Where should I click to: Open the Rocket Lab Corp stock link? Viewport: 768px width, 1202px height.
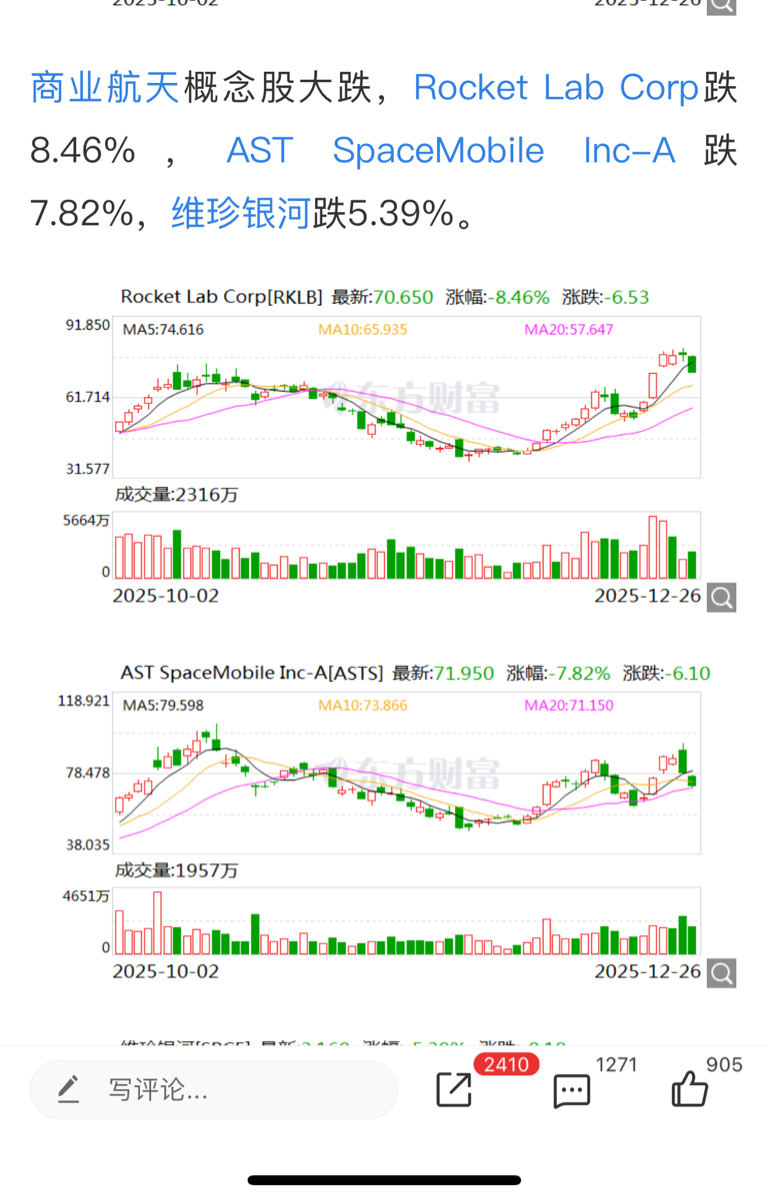pos(556,87)
